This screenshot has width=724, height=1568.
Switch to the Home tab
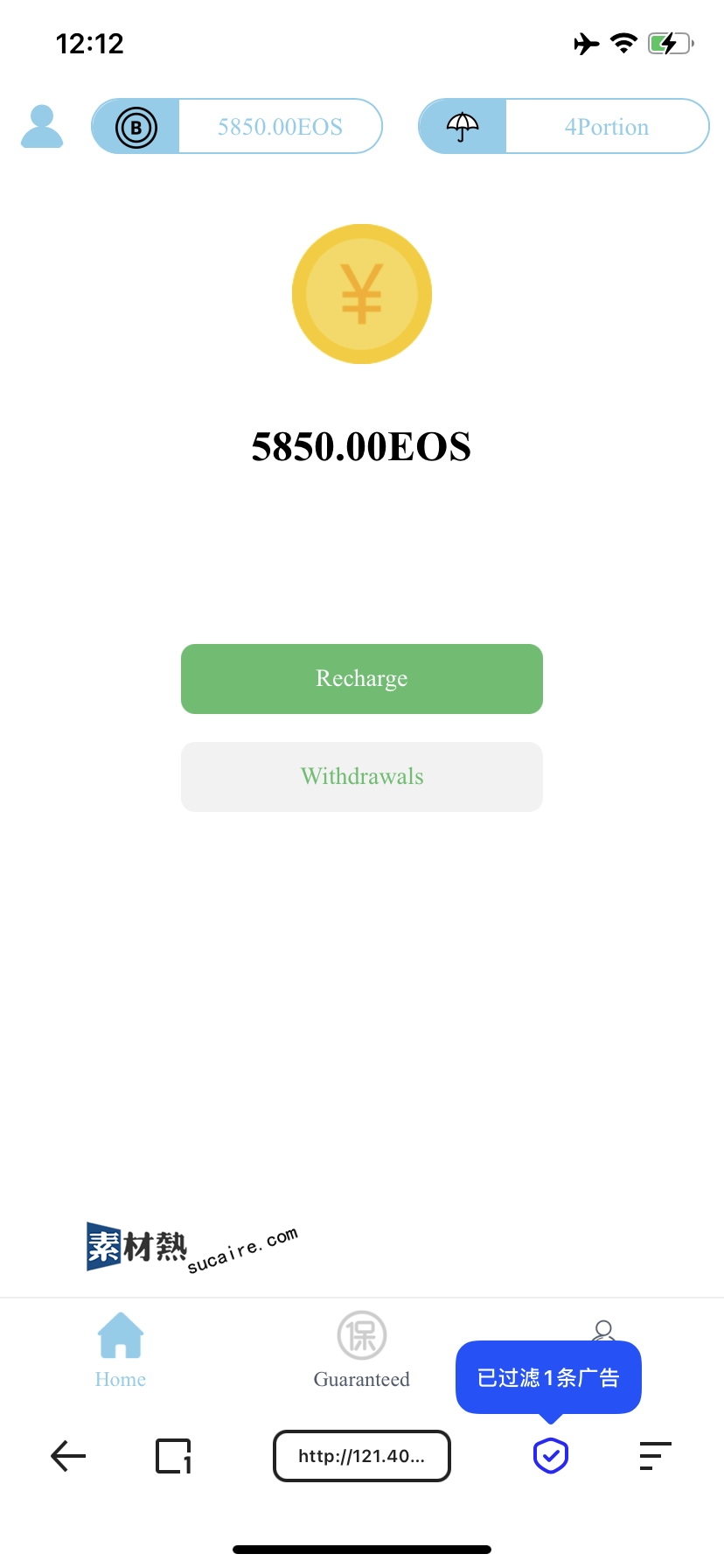(121, 1350)
